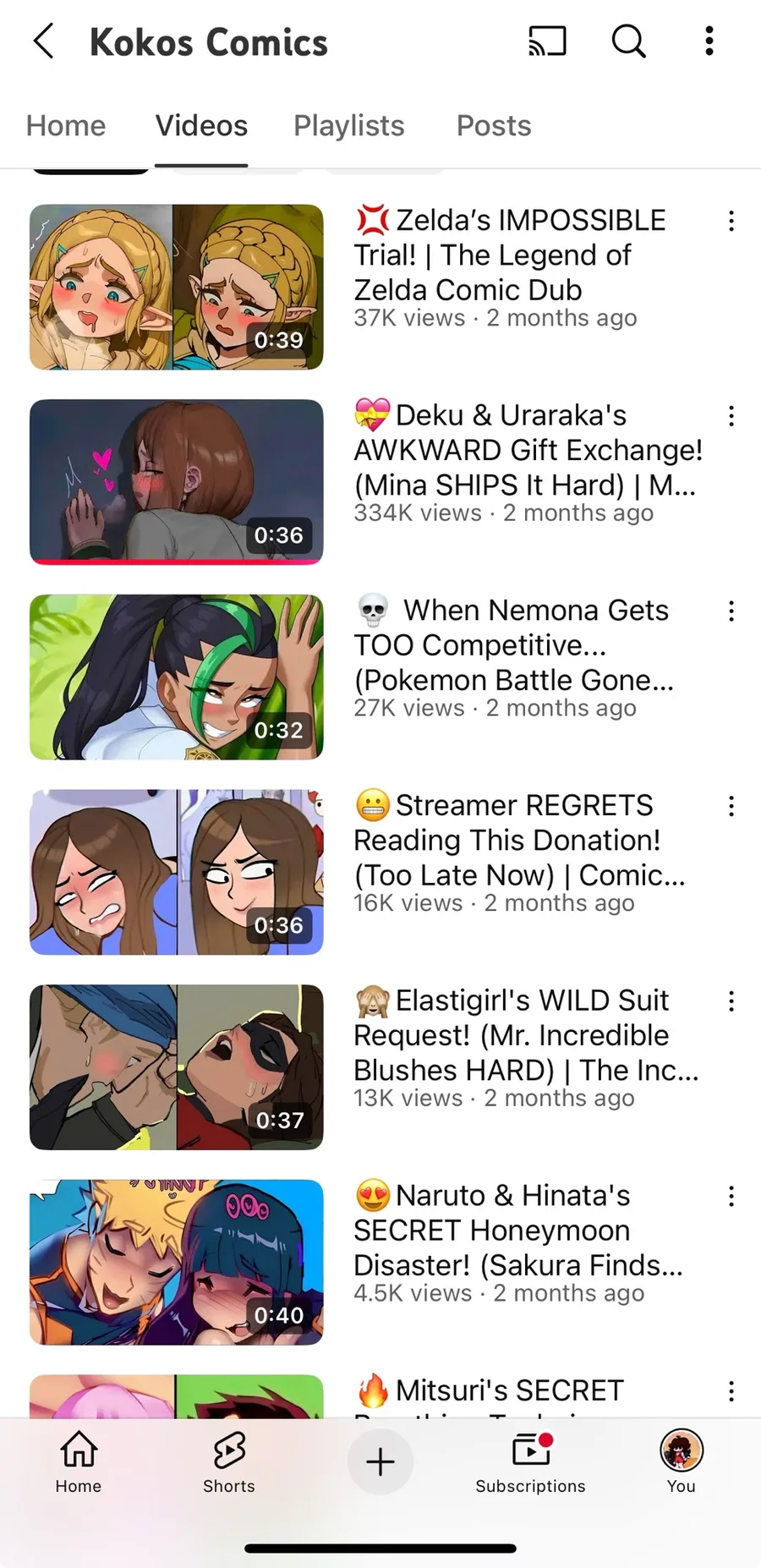This screenshot has height=1568, width=761.
Task: Play Zelda's IMPOSSIBLE Trial video
Action: pyautogui.click(x=176, y=287)
